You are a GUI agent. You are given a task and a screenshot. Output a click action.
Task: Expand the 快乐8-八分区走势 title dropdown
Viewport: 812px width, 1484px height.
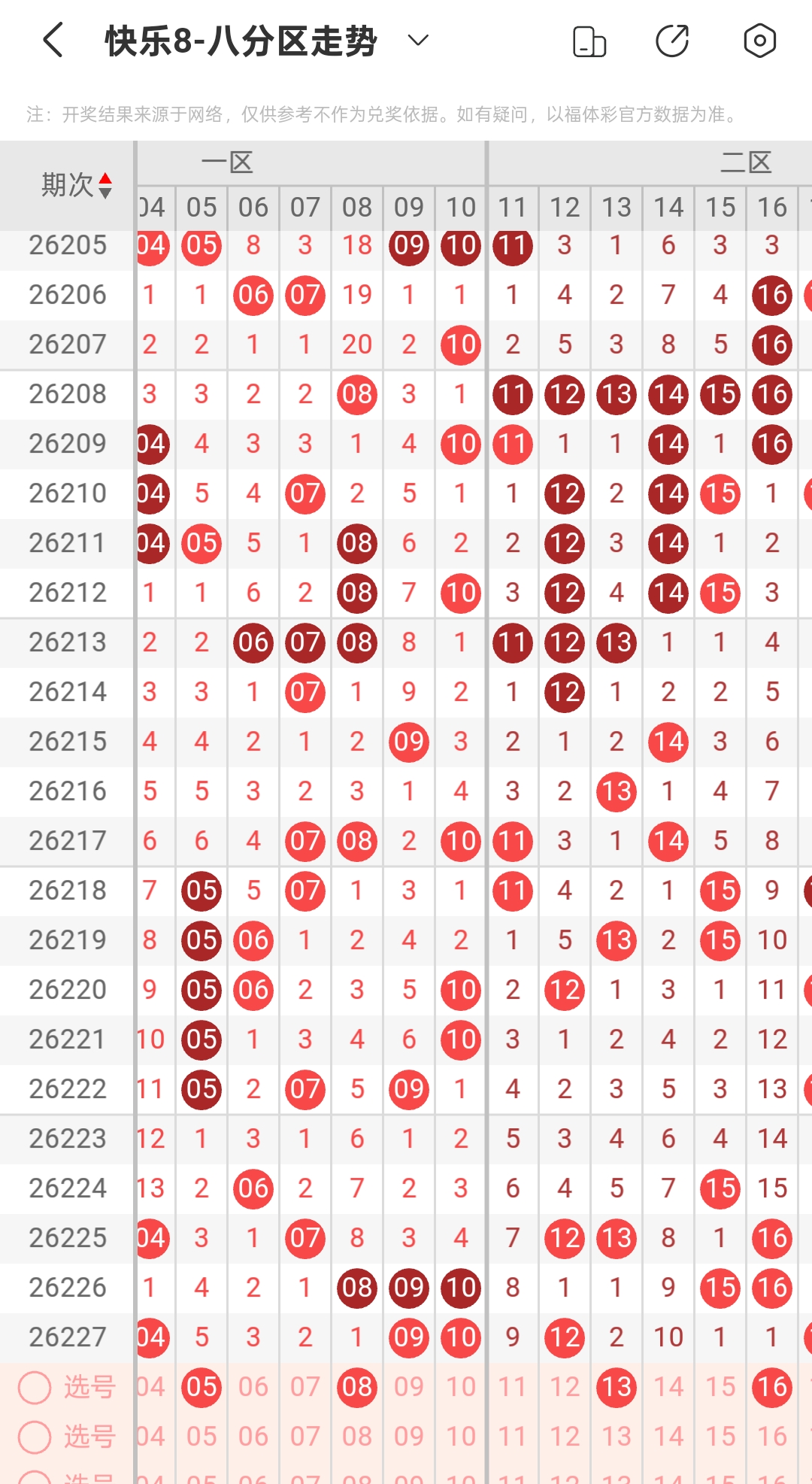tap(418, 41)
